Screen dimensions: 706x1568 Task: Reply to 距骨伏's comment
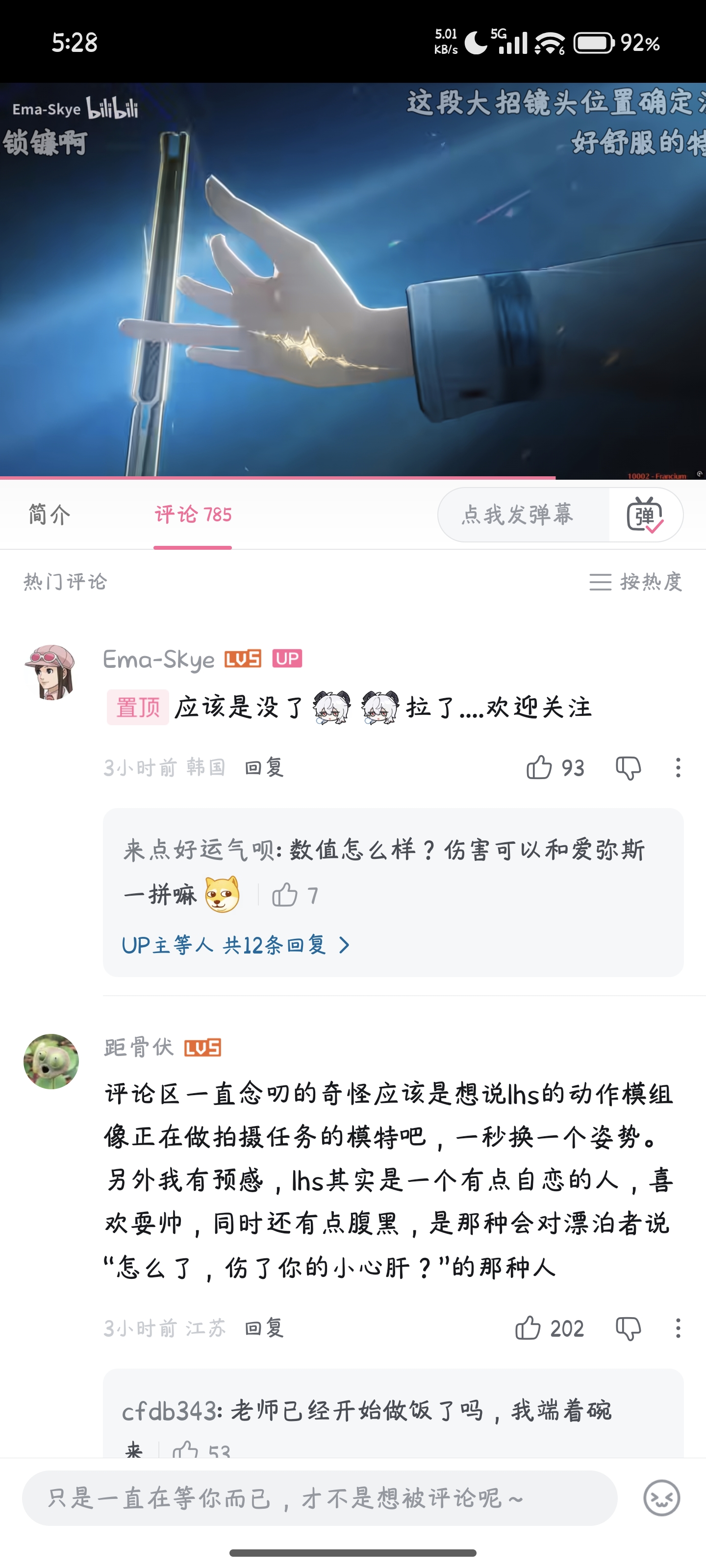pyautogui.click(x=264, y=1327)
